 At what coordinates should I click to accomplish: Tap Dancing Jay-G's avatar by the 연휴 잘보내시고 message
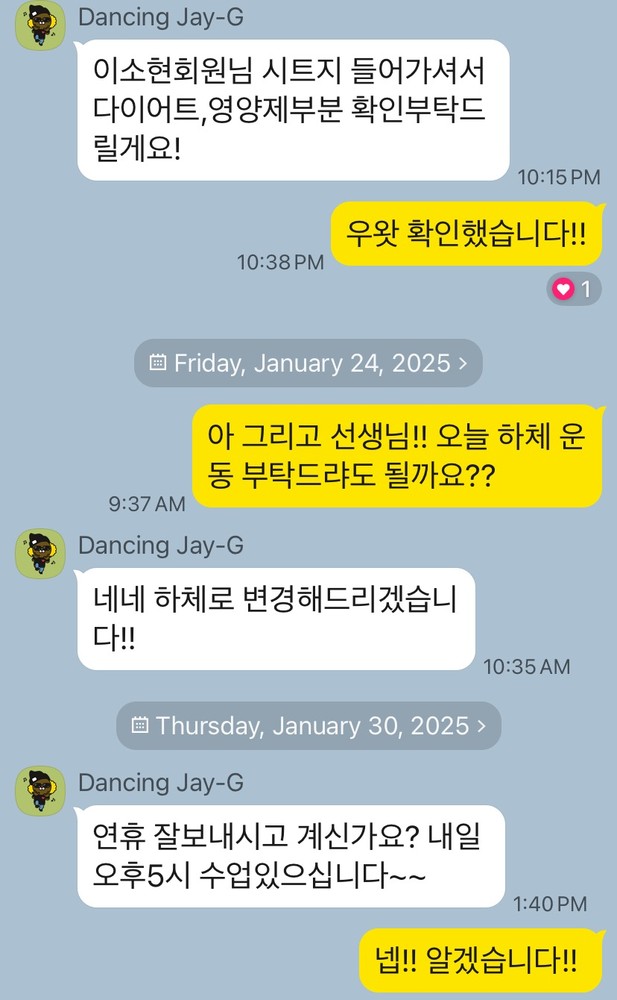(x=40, y=790)
